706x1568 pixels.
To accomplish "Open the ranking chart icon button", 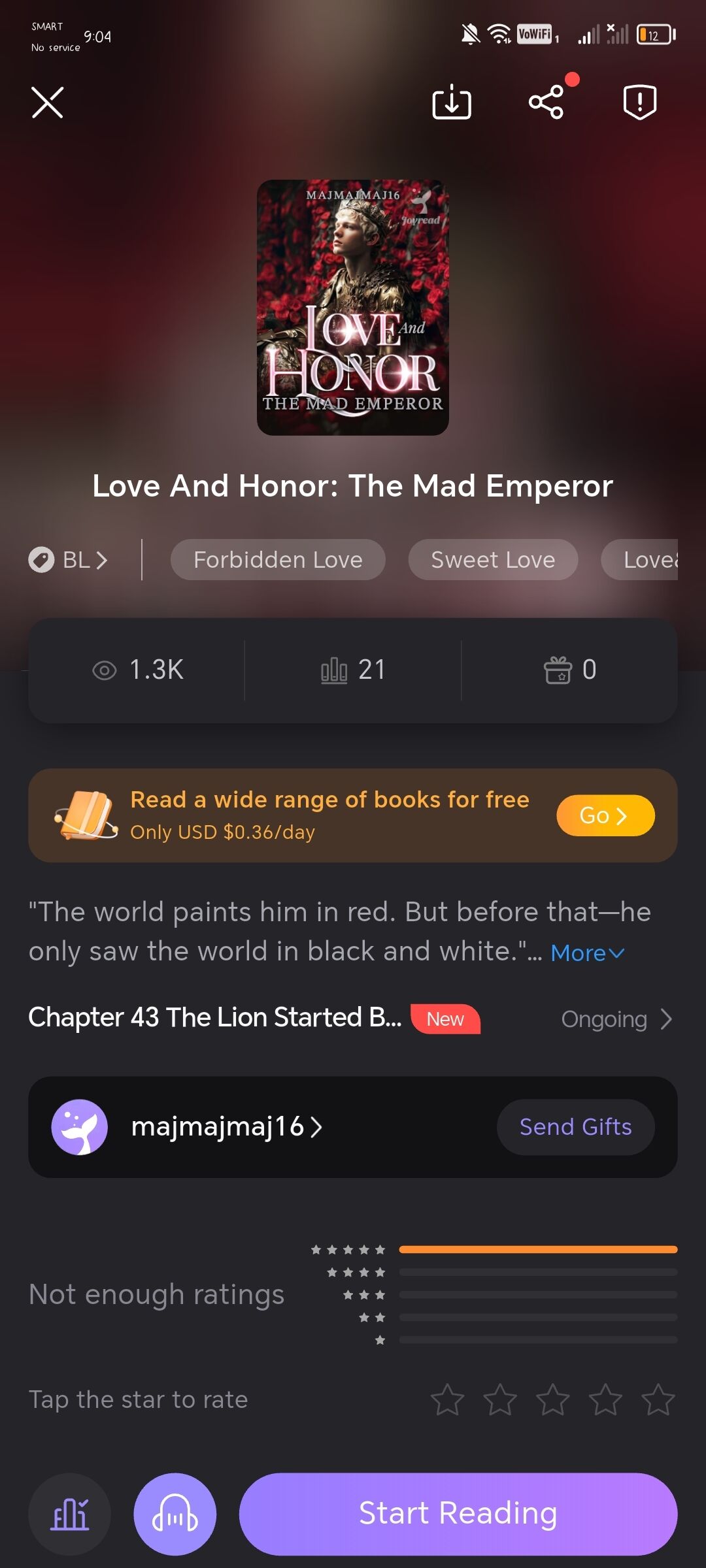I will tap(69, 1514).
